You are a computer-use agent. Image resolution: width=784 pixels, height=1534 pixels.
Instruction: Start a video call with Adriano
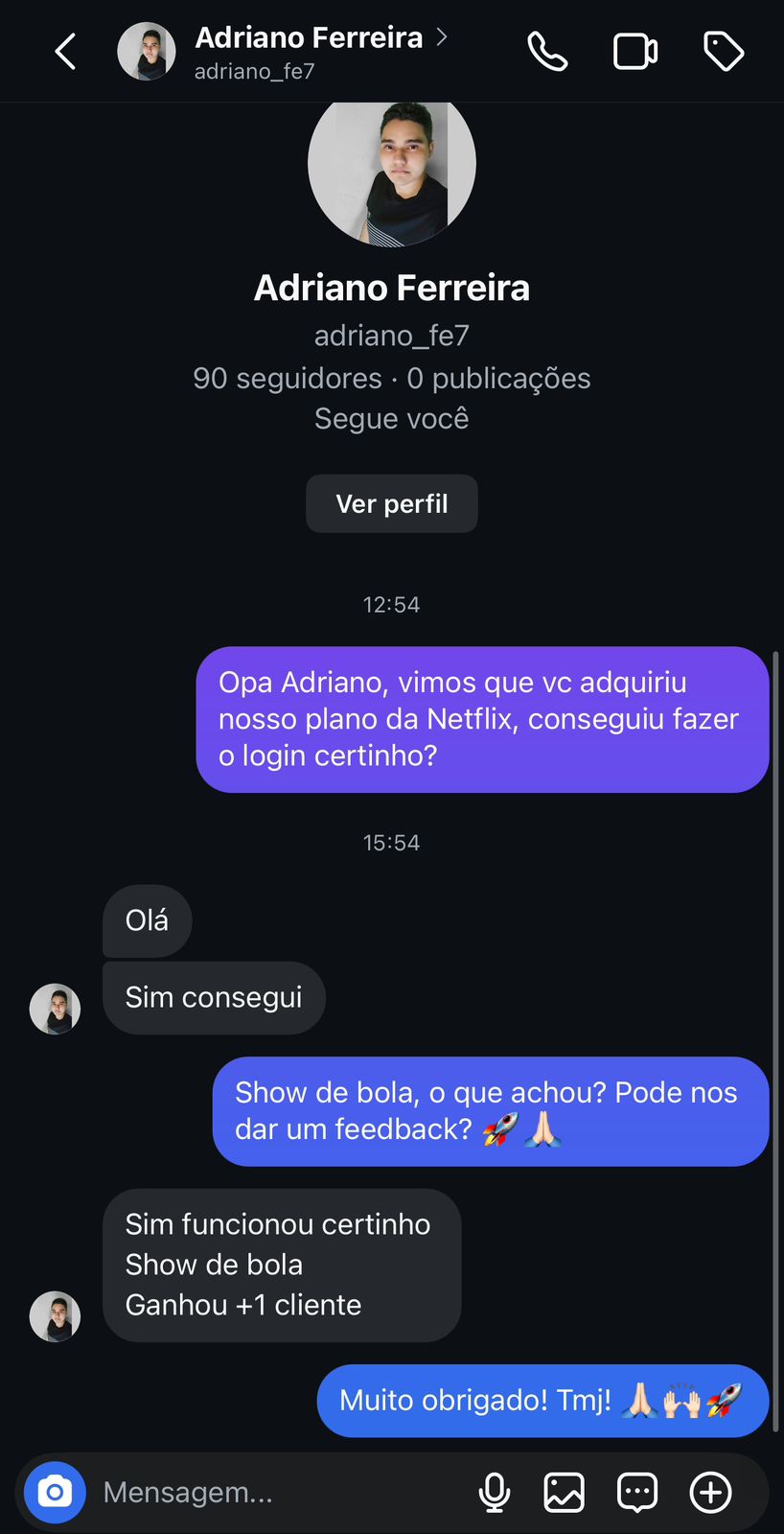tap(634, 52)
